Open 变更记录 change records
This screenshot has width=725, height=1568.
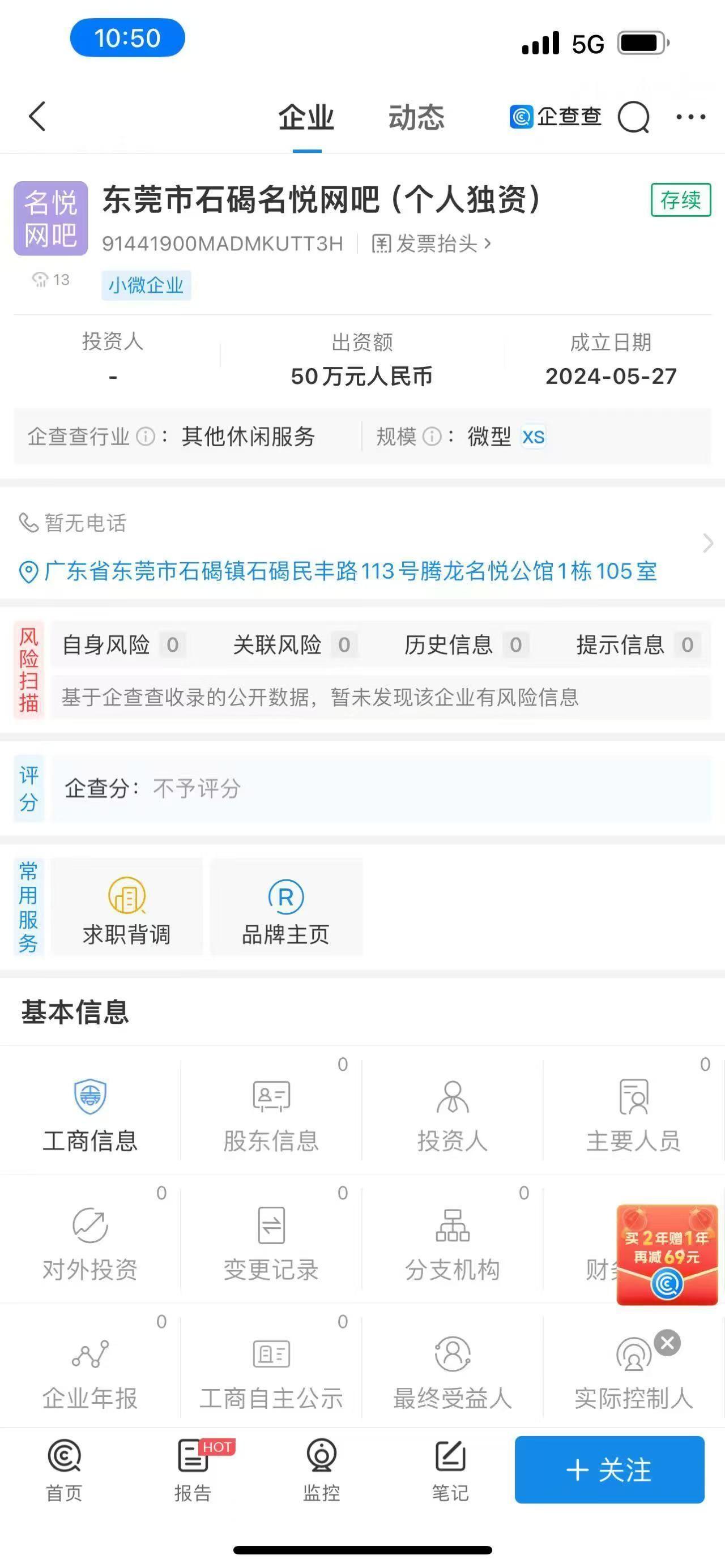point(271,1242)
